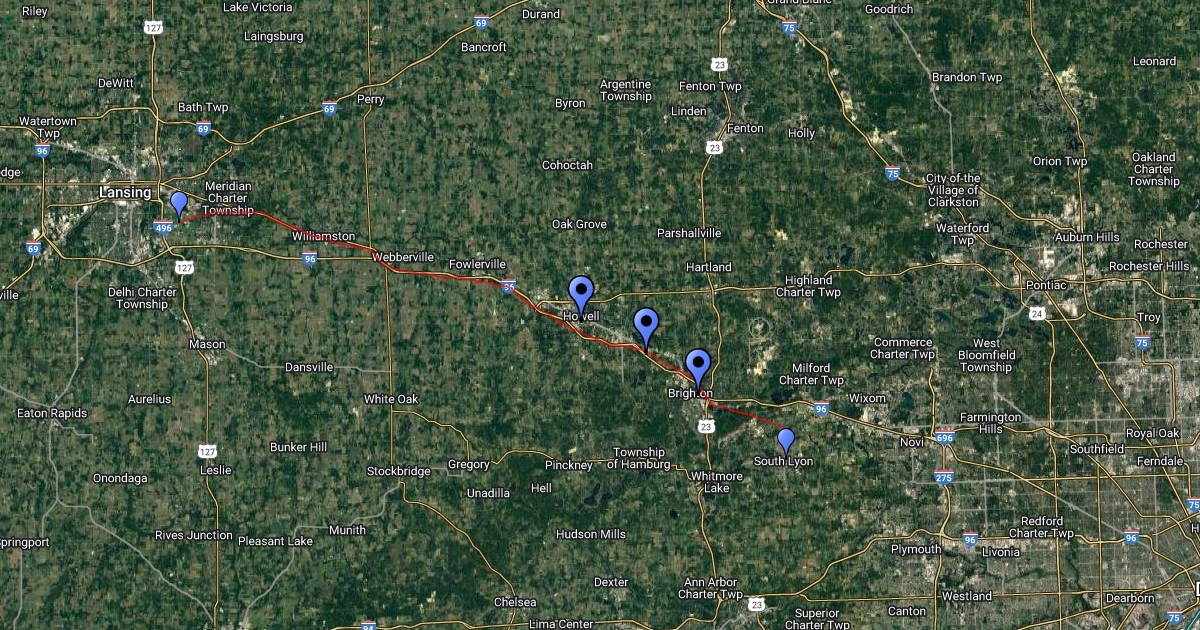This screenshot has height=630, width=1200.
Task: Select the map pin over Howell
Action: tap(581, 293)
